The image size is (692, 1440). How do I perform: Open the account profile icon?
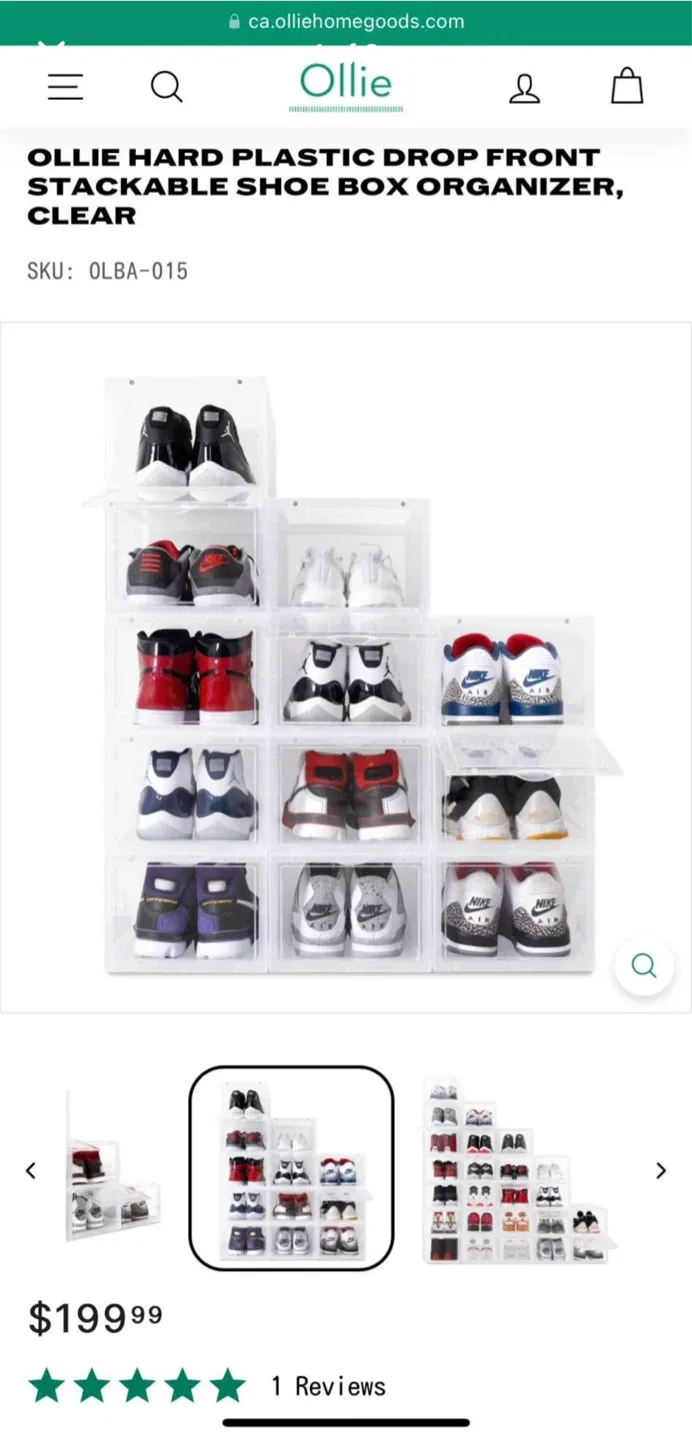coord(524,88)
